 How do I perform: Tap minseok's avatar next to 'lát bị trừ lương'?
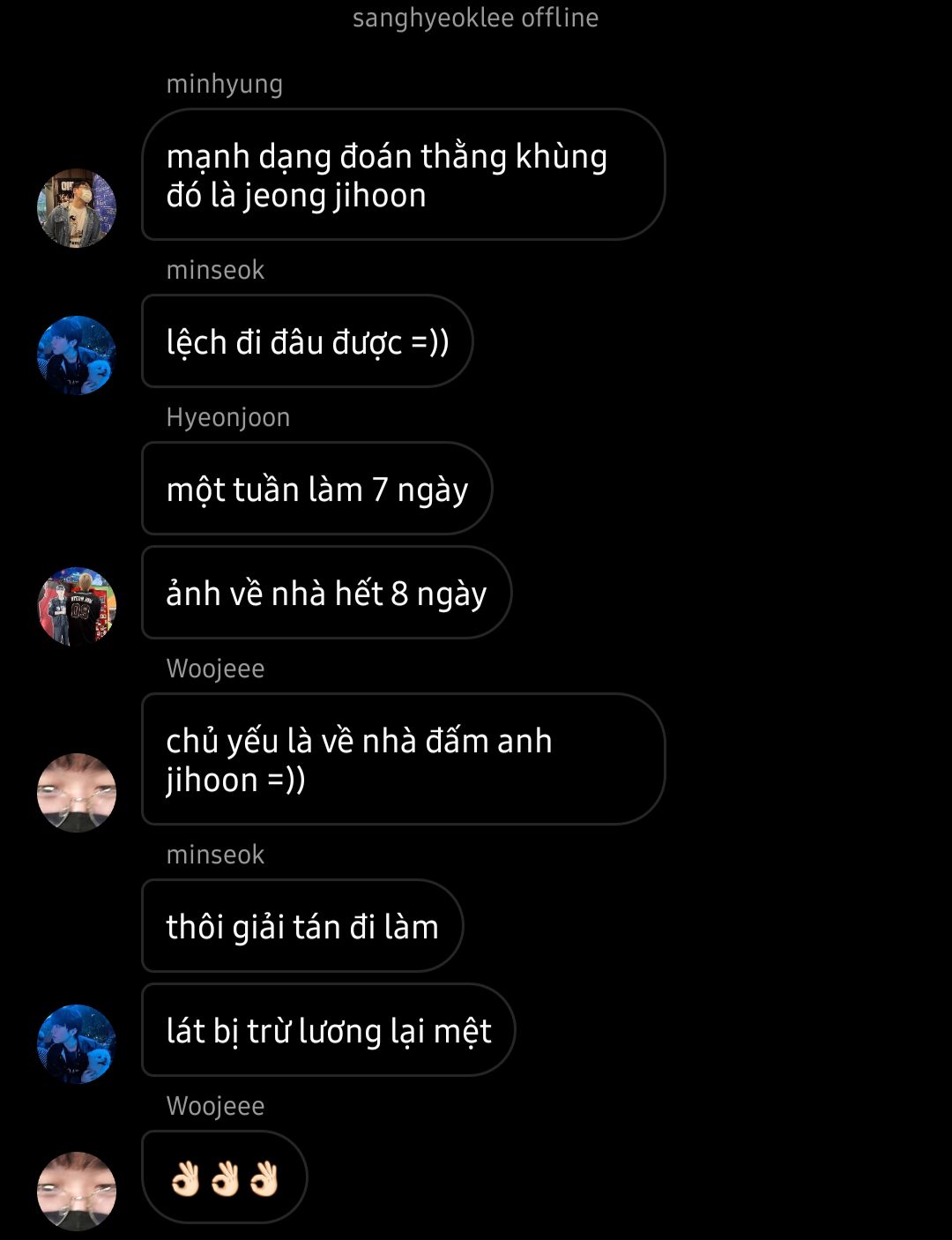[x=77, y=1043]
